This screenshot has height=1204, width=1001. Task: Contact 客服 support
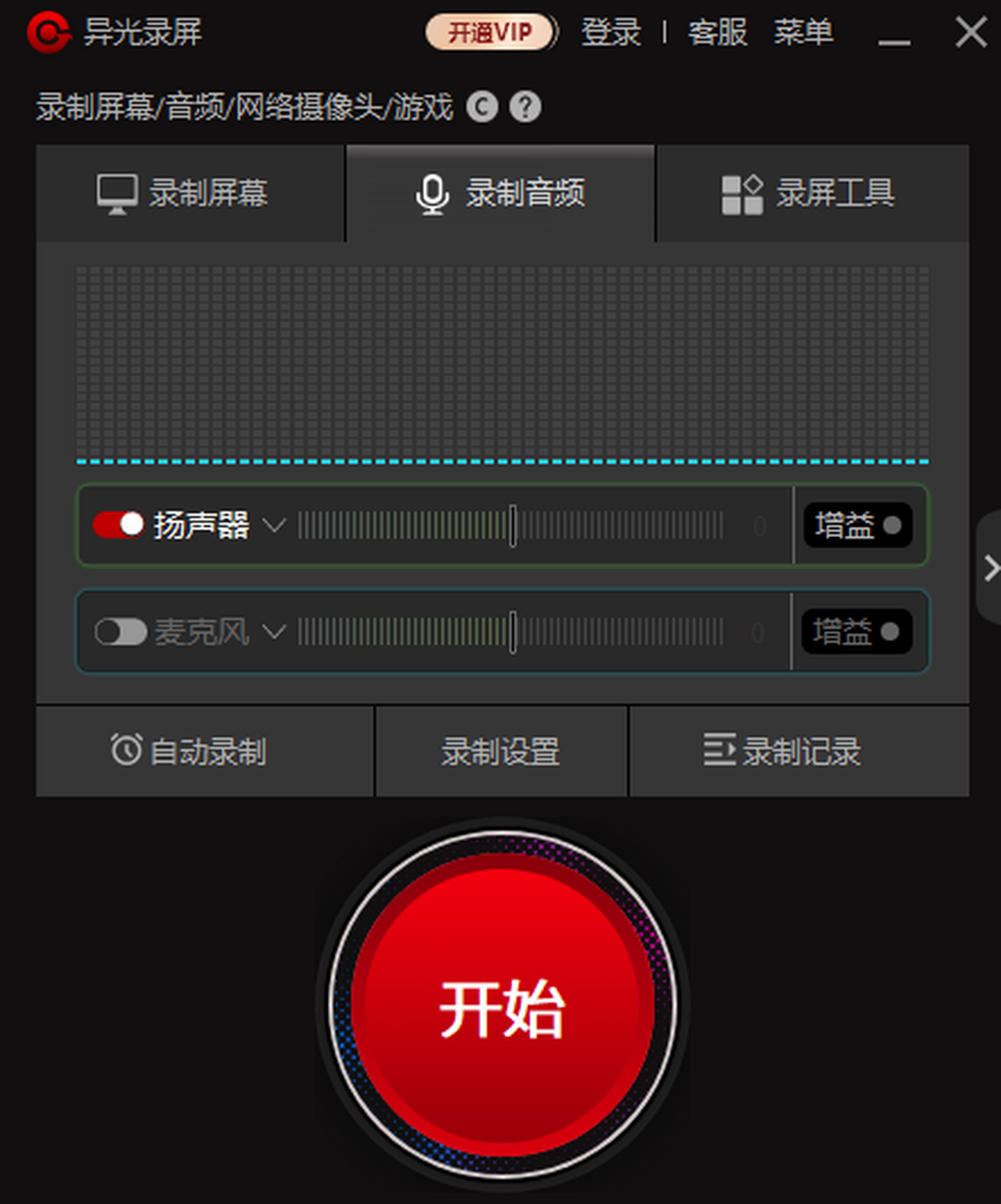[x=717, y=33]
